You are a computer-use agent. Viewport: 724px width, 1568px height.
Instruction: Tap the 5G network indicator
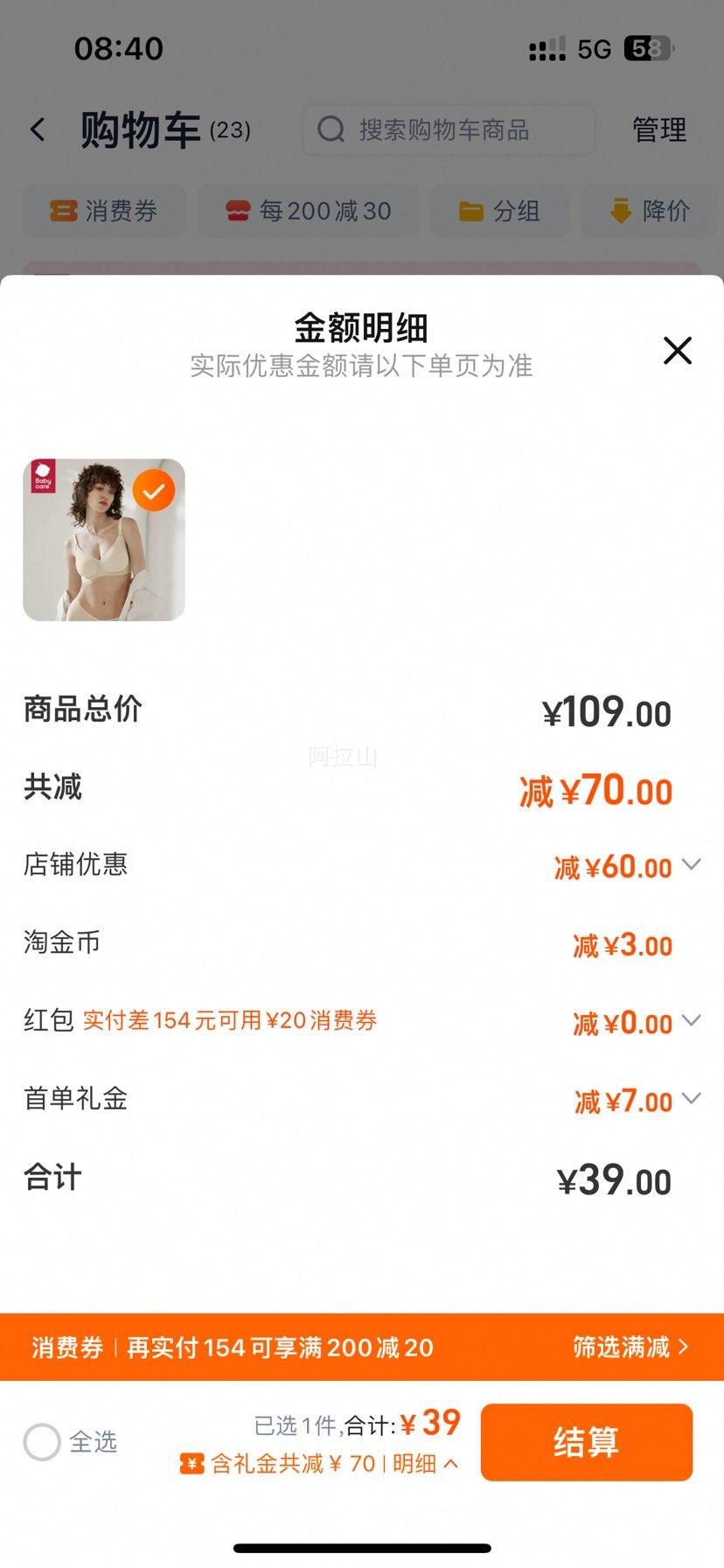591,50
